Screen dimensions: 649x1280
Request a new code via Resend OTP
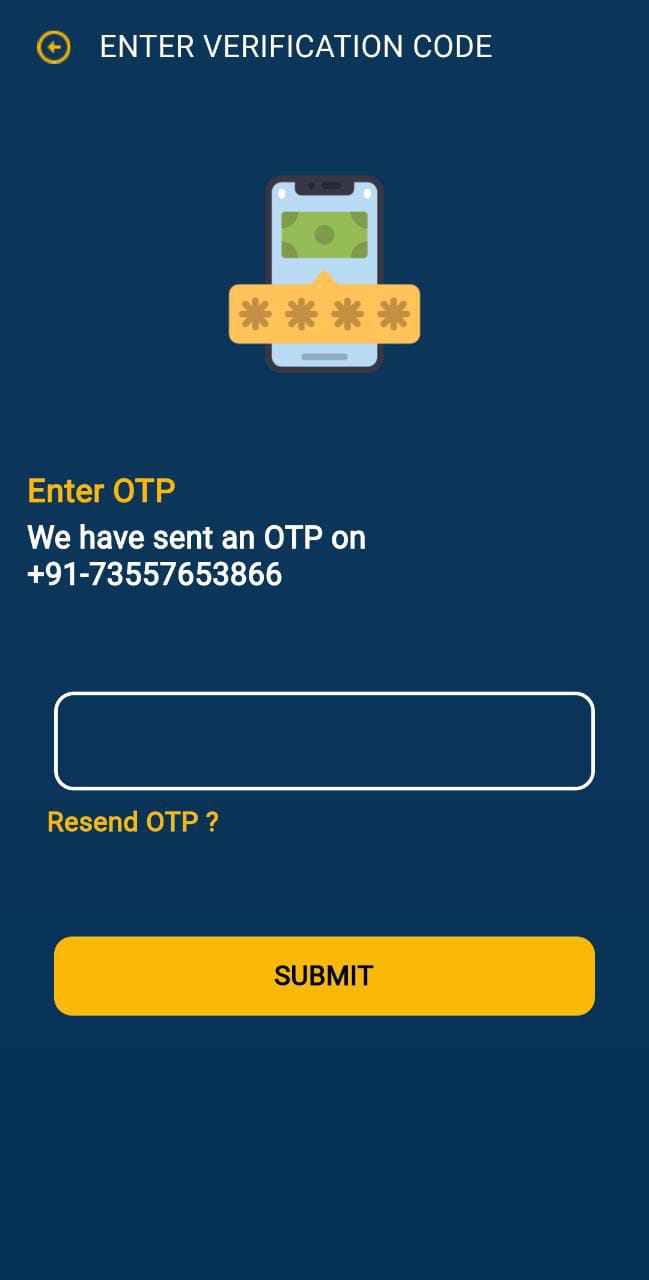[133, 822]
